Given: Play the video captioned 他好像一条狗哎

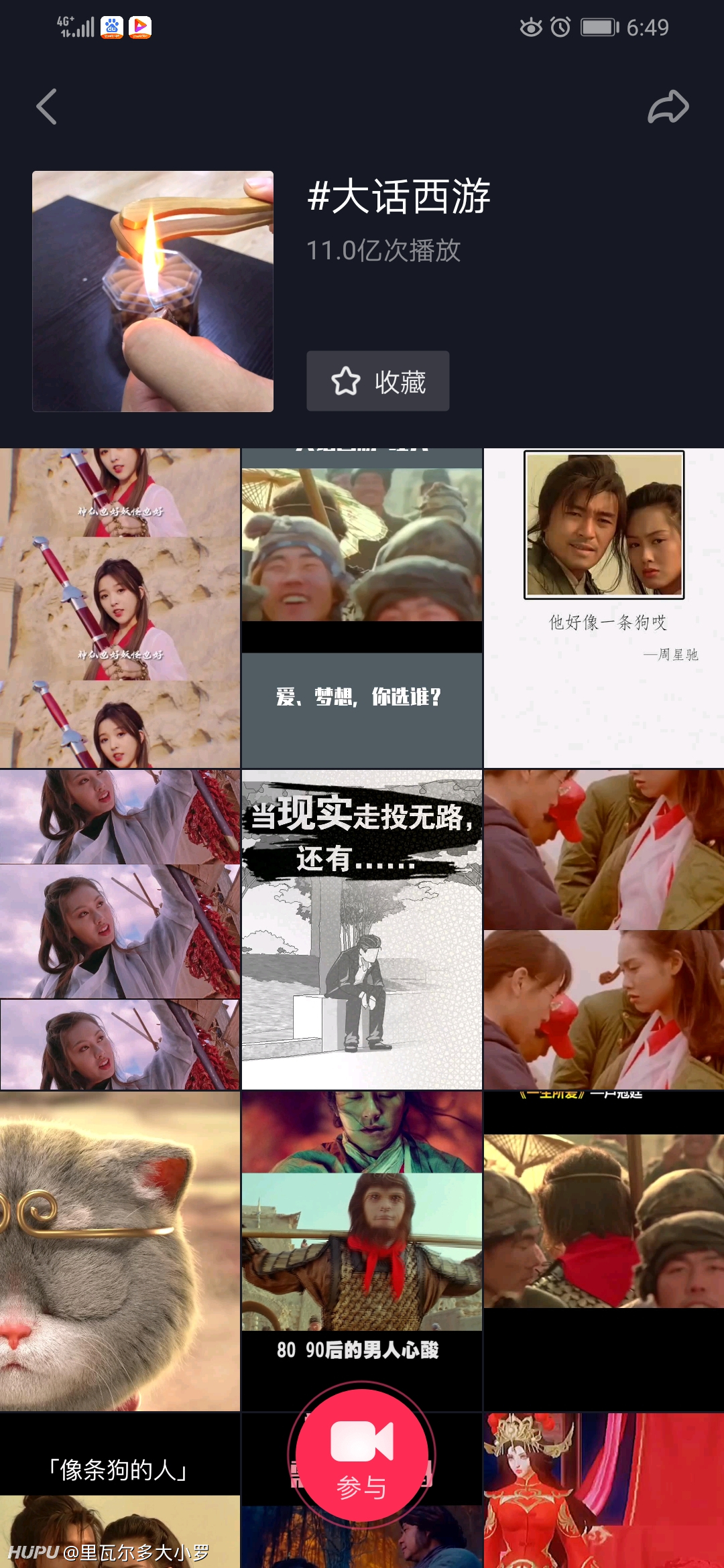Looking at the screenshot, I should (x=604, y=608).
